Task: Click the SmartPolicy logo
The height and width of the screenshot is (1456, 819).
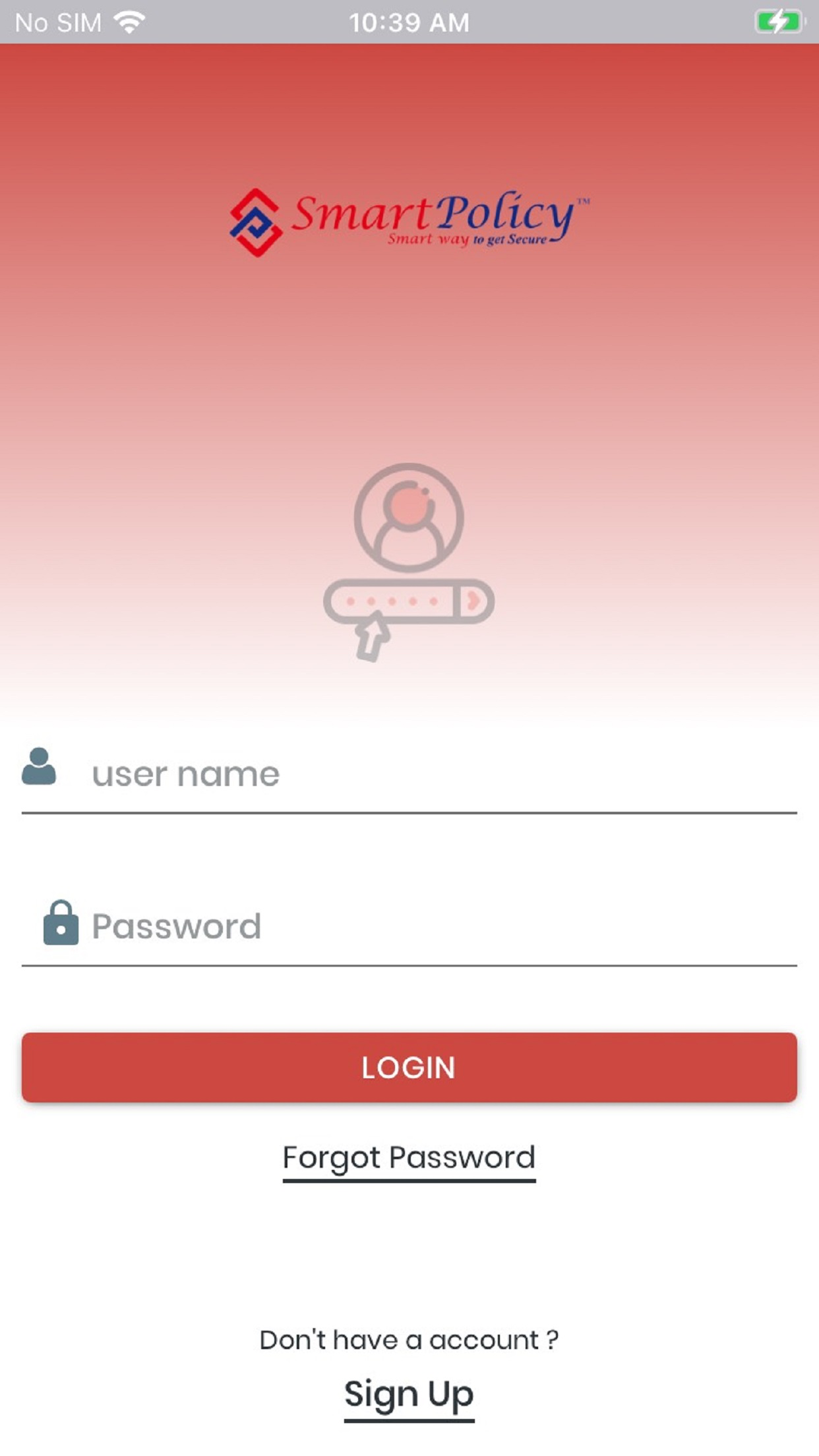Action: 409,218
